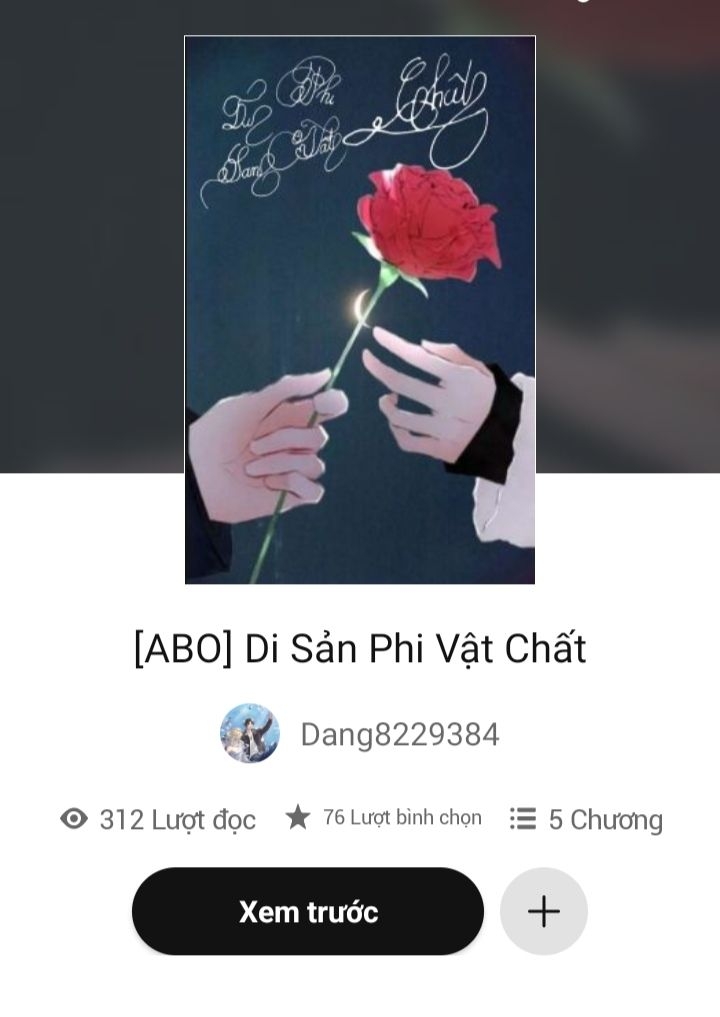
Task: Tap the Xem trước button
Action: tap(308, 911)
